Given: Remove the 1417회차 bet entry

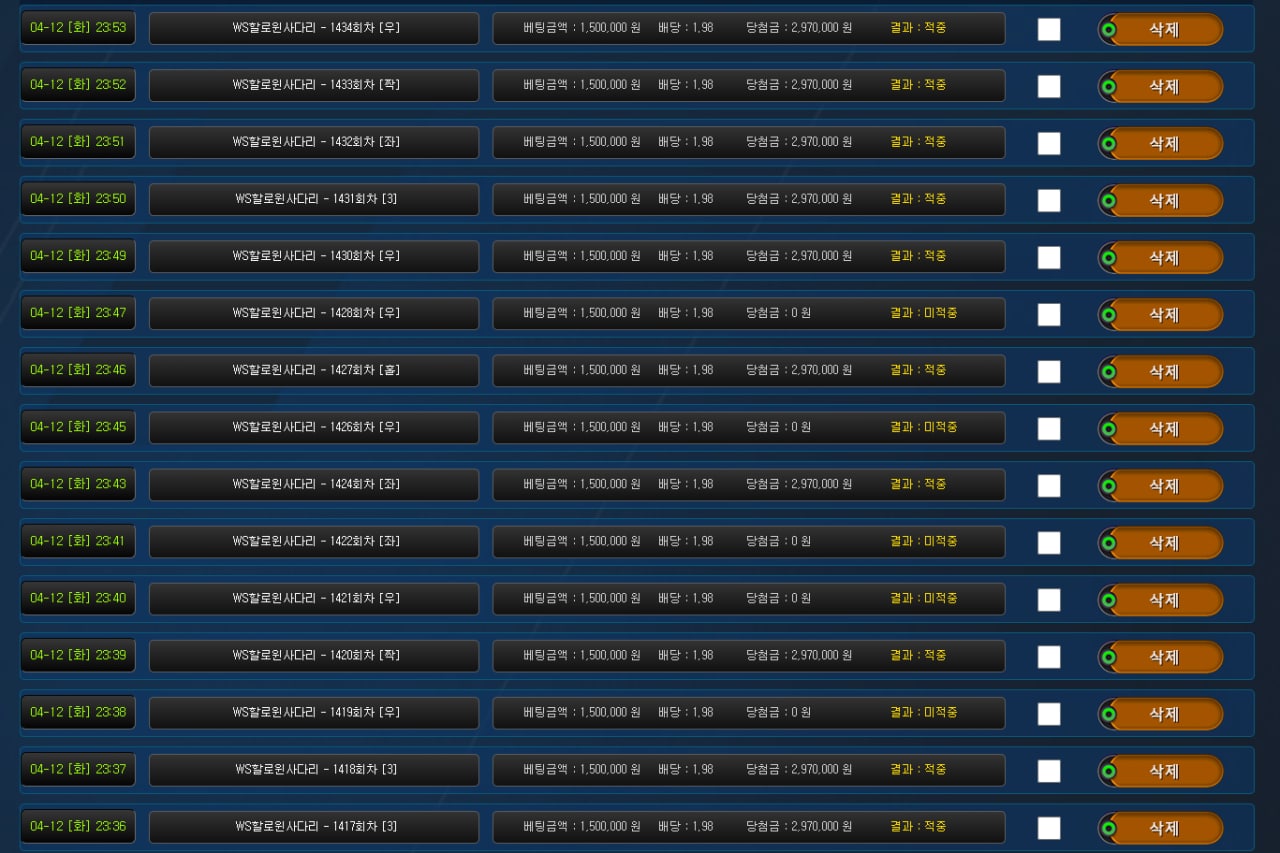Looking at the screenshot, I should click(x=1162, y=828).
